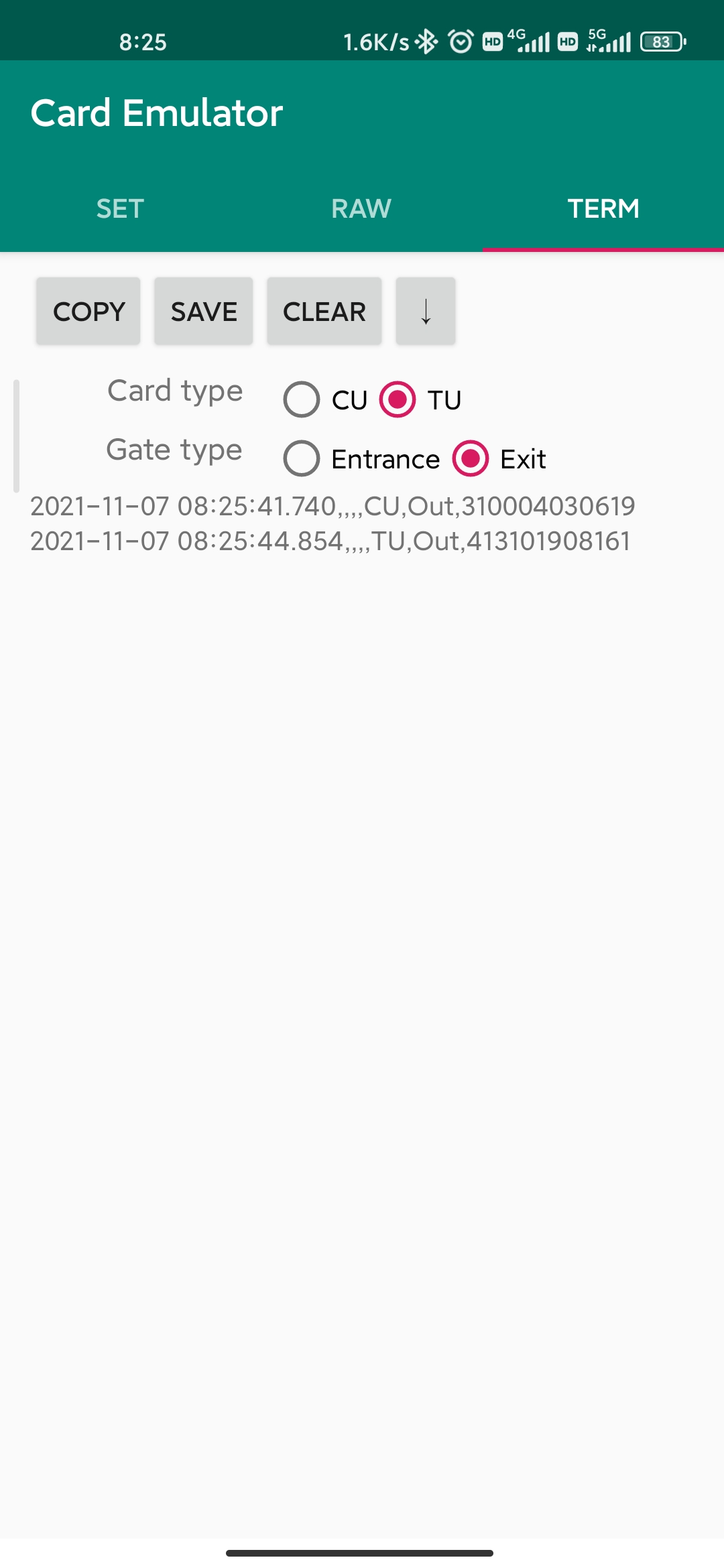Viewport: 724px width, 1568px height.
Task: Tap the COPY button
Action: [88, 312]
